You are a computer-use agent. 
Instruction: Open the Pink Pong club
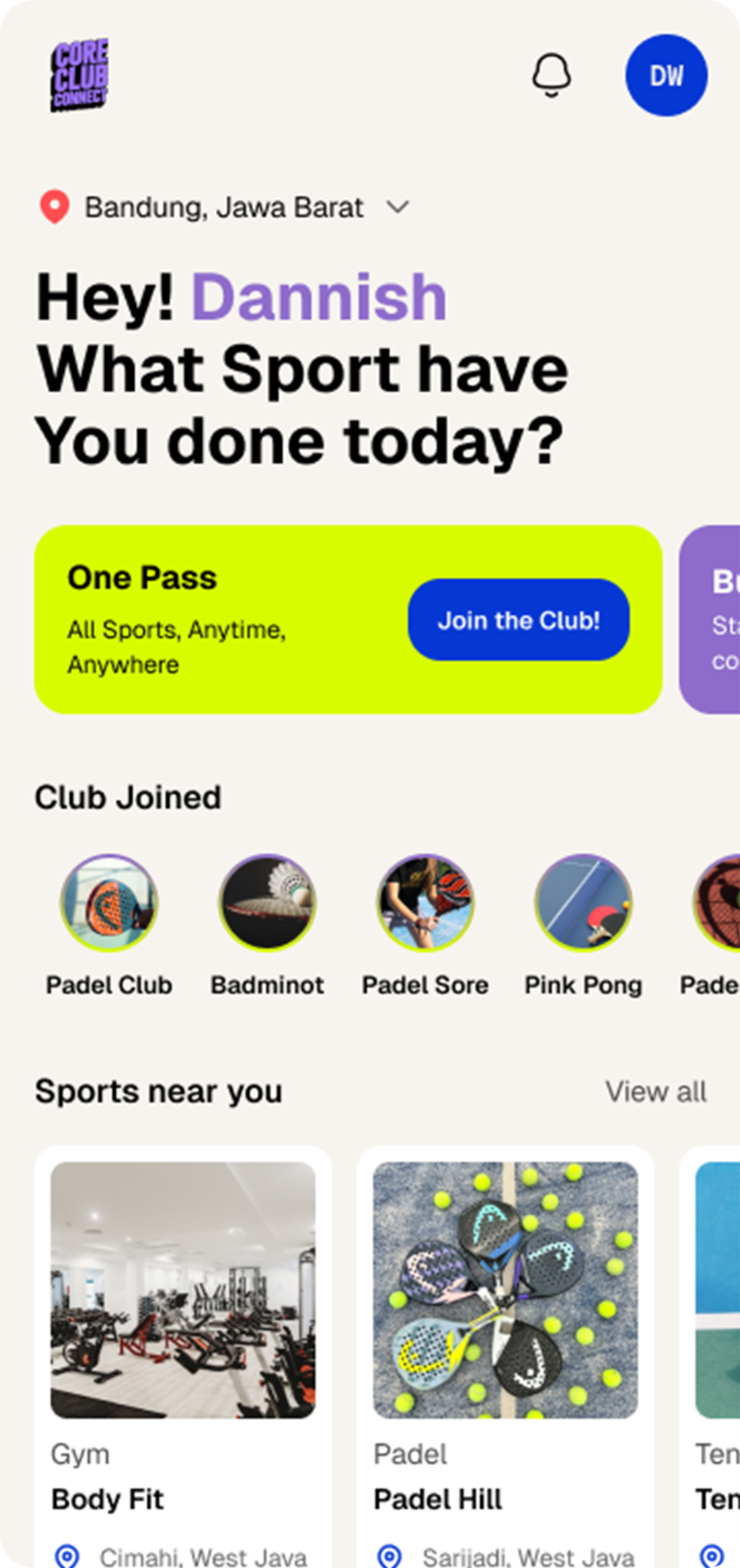click(x=583, y=902)
